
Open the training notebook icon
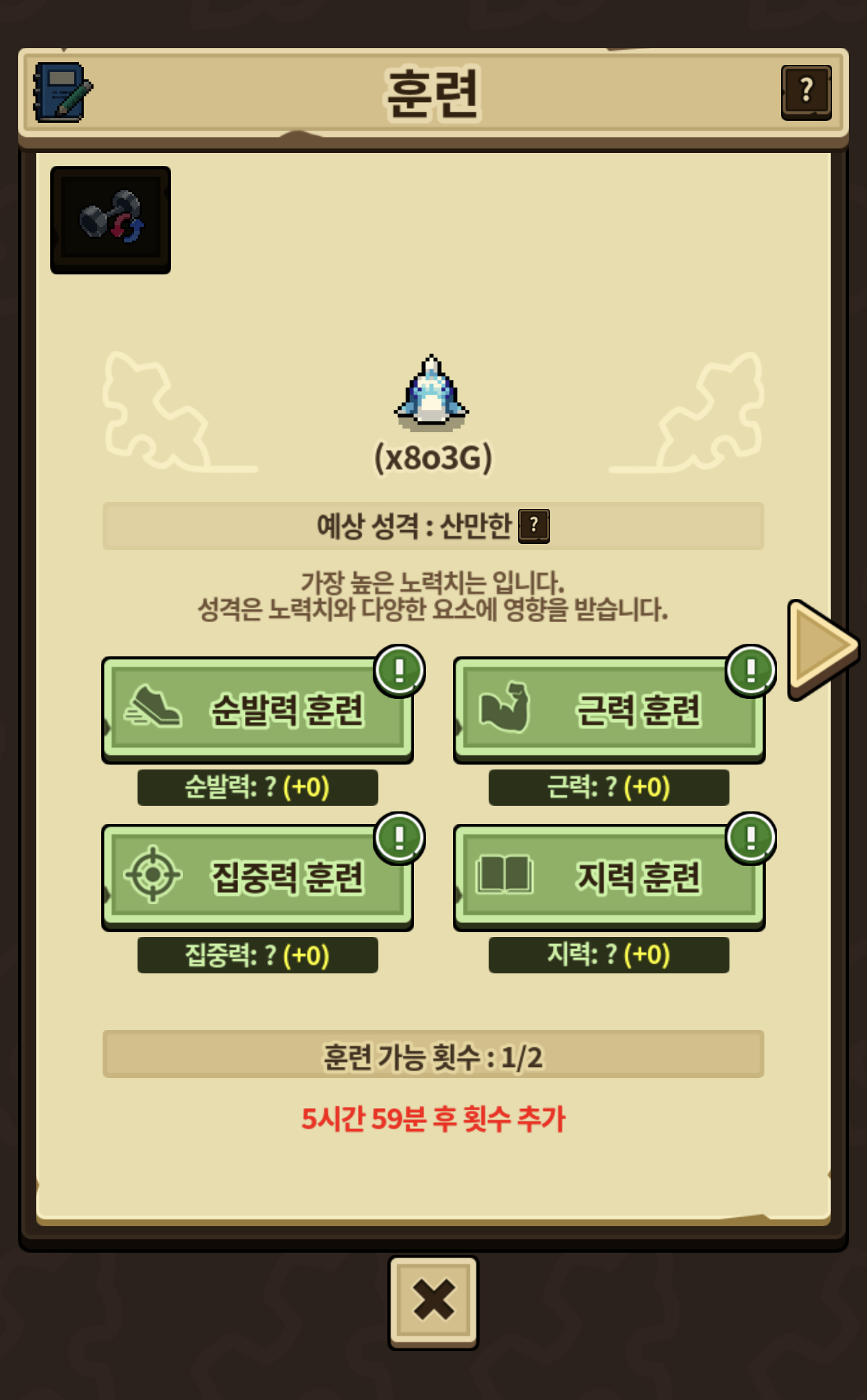pos(63,92)
